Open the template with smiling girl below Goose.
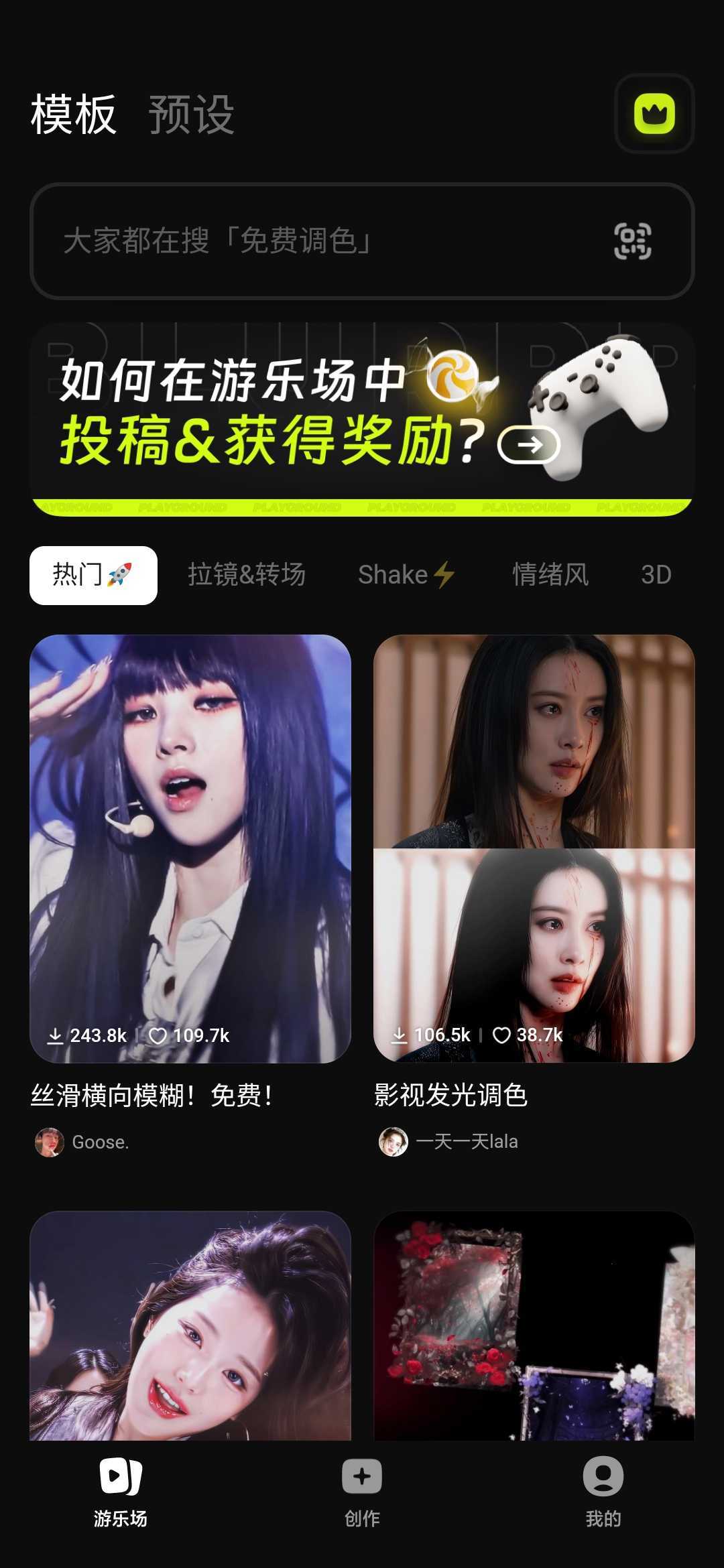This screenshot has width=724, height=1568. pyautogui.click(x=190, y=1325)
